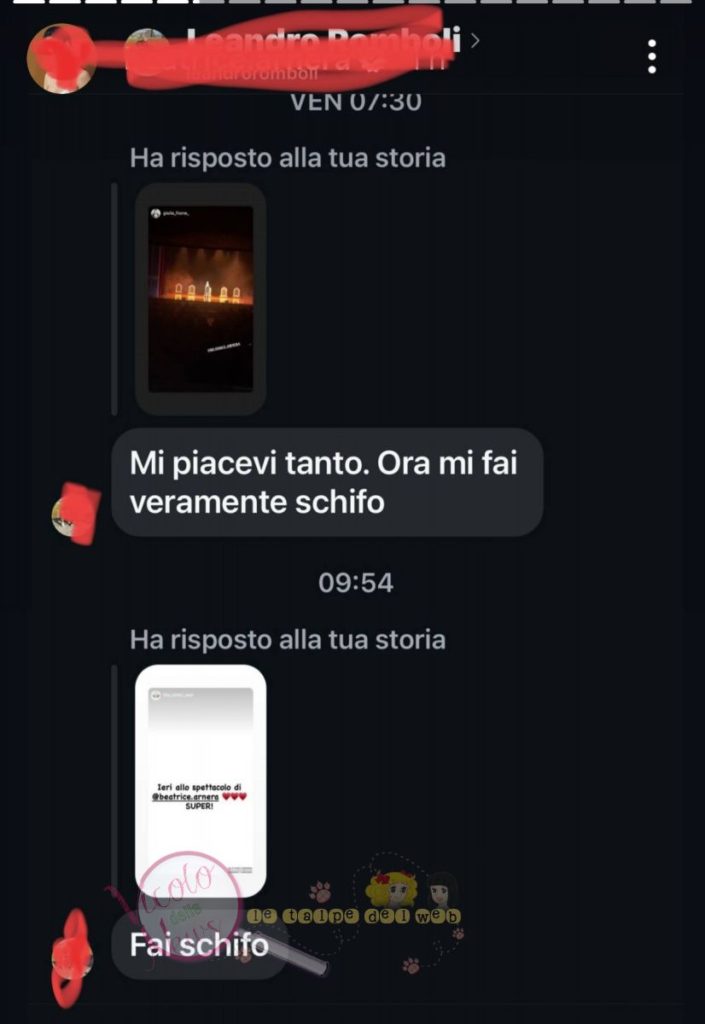Image resolution: width=705 pixels, height=1024 pixels.
Task: Open the three-dot overflow menu
Action: tap(652, 57)
